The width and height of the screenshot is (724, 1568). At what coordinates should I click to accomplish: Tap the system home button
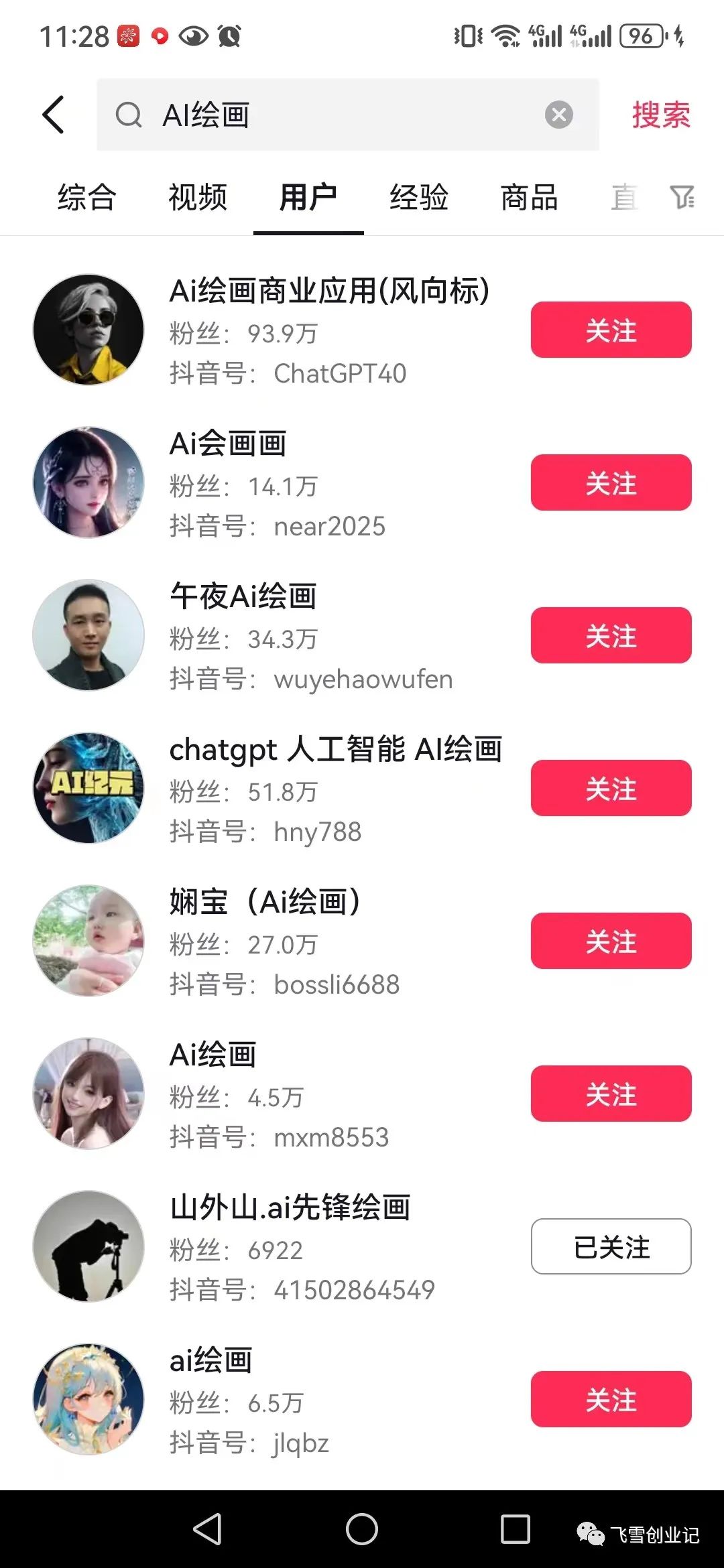(x=362, y=1529)
